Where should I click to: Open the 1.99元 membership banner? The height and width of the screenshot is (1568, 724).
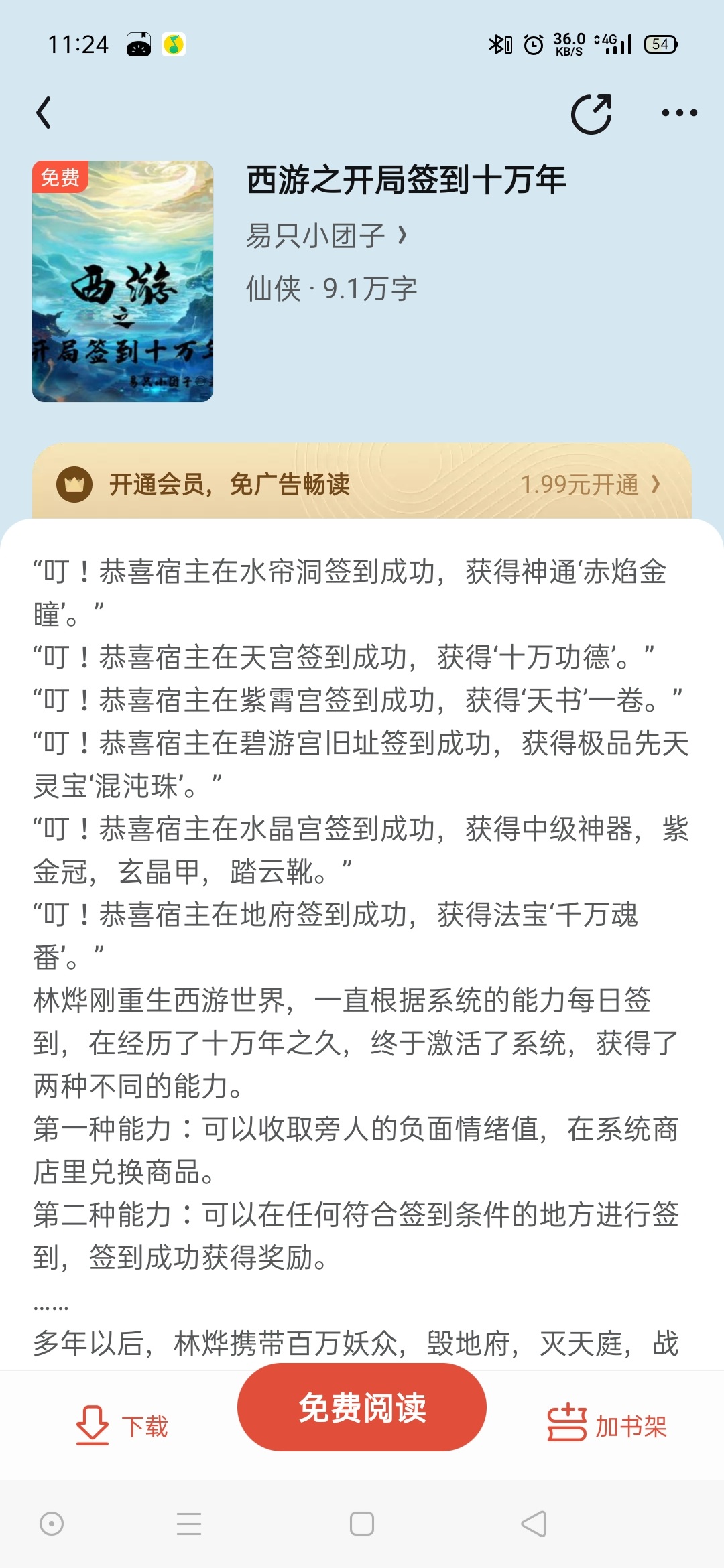click(x=362, y=484)
